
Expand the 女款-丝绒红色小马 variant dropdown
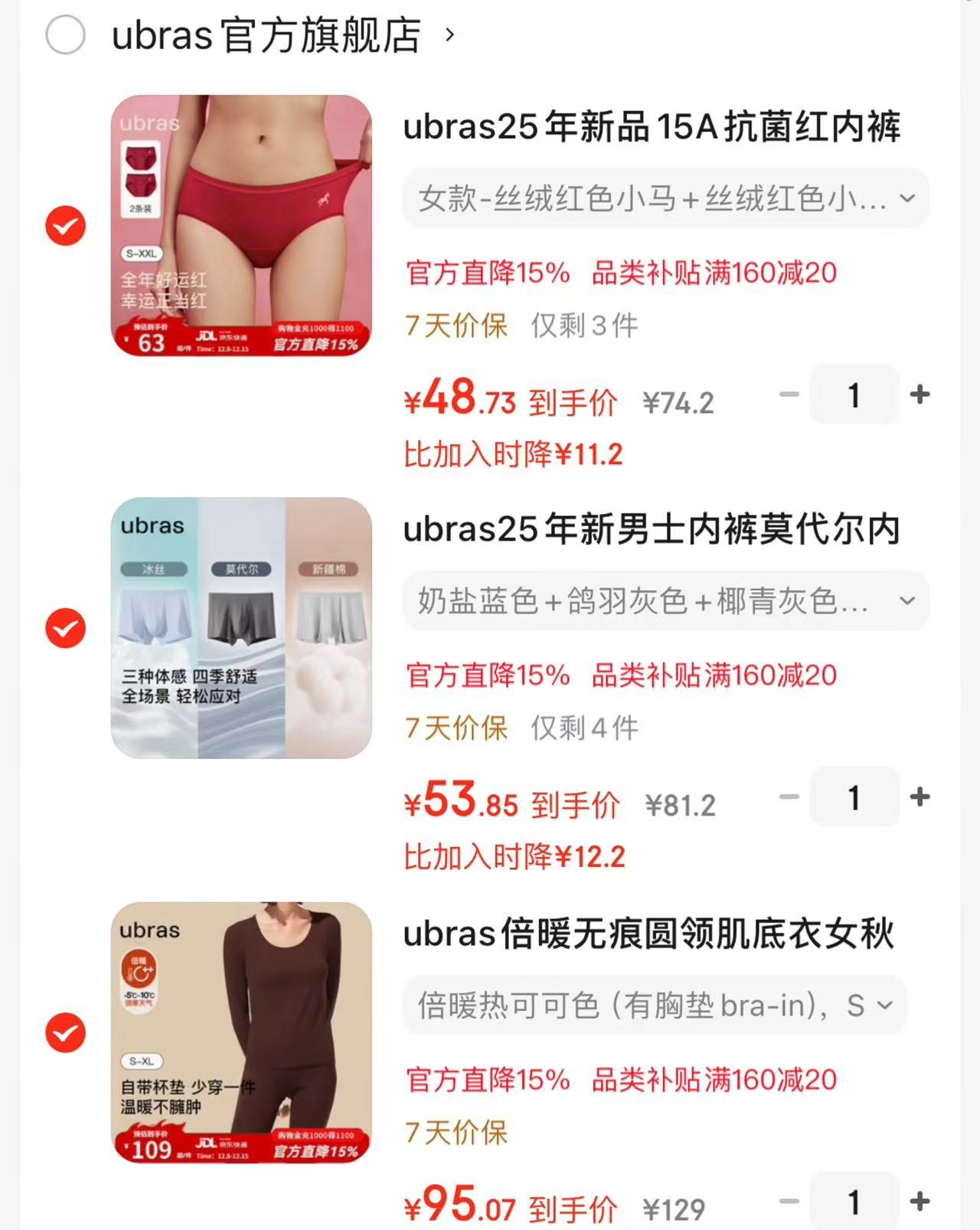tap(665, 199)
